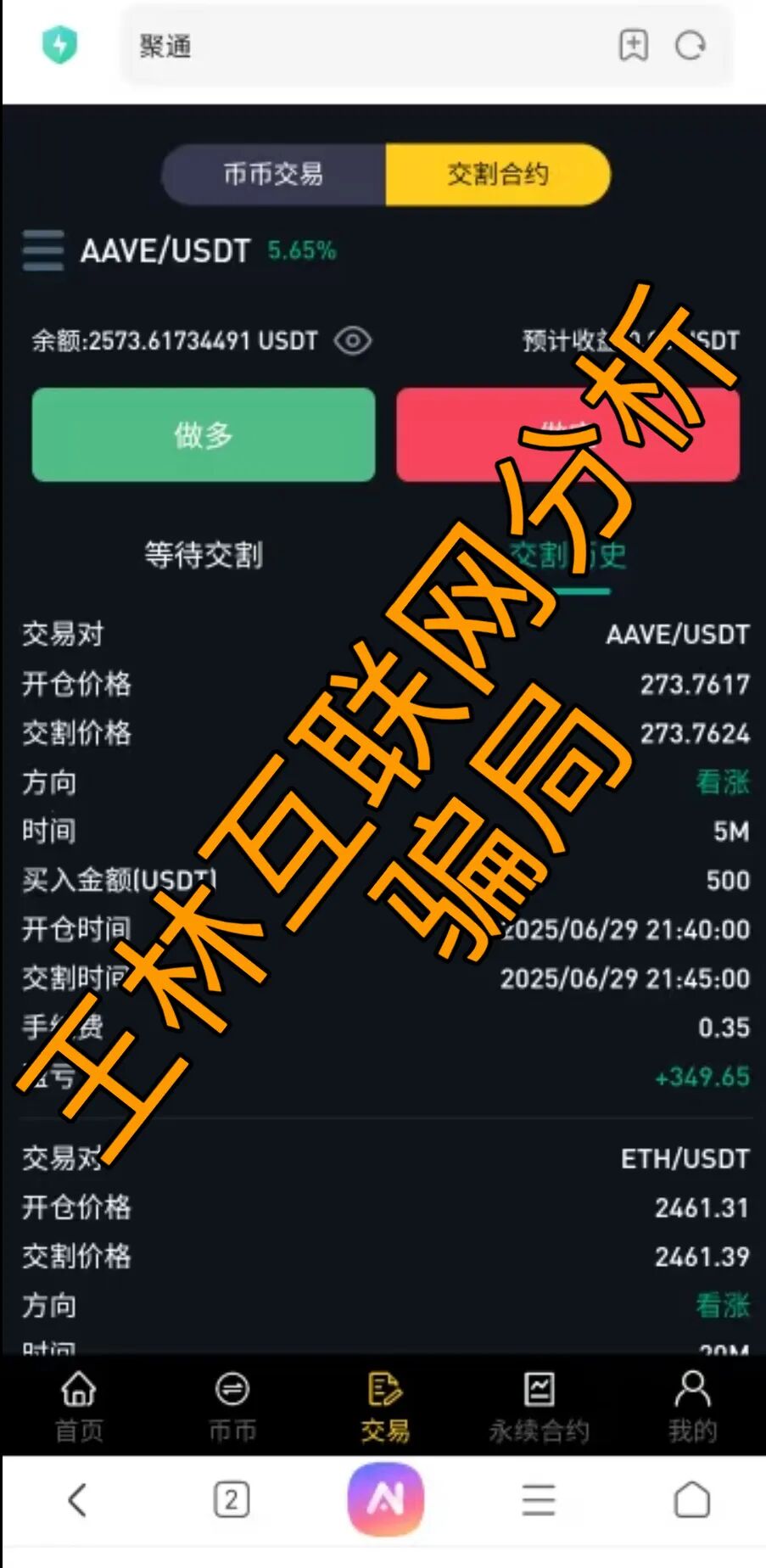The height and width of the screenshot is (1568, 766).
Task: Tap the red sell-short button
Action: click(x=568, y=434)
